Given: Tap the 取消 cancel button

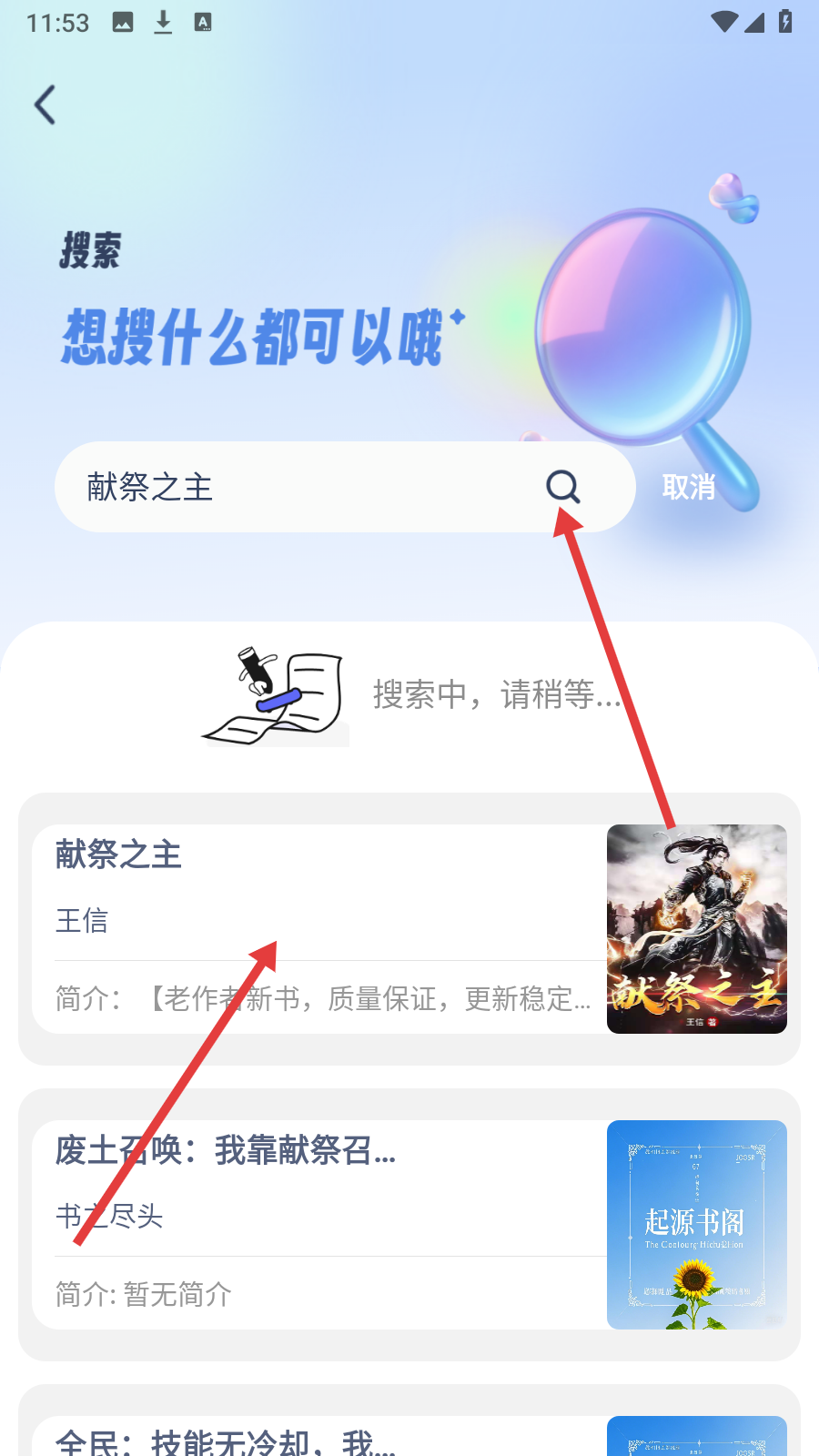Looking at the screenshot, I should pyautogui.click(x=688, y=488).
